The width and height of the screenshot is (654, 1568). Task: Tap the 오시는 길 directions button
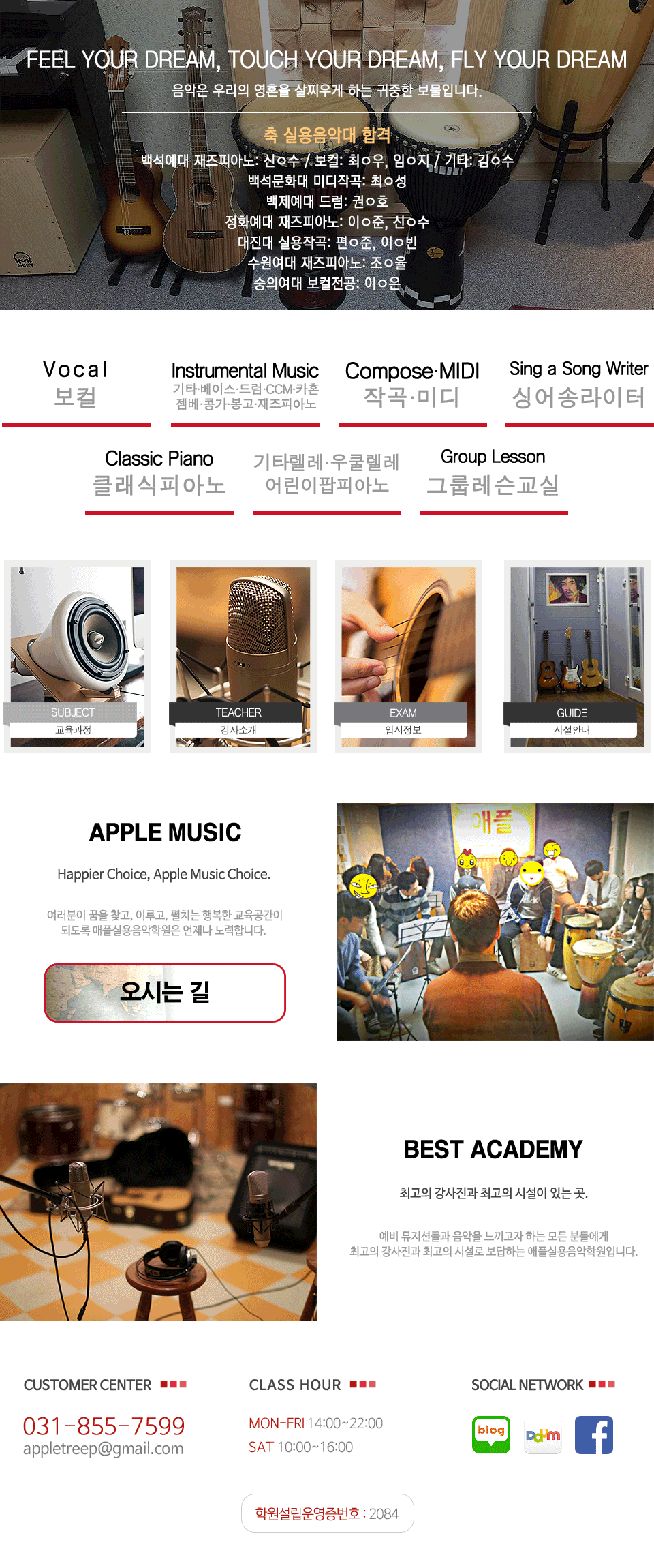[165, 993]
